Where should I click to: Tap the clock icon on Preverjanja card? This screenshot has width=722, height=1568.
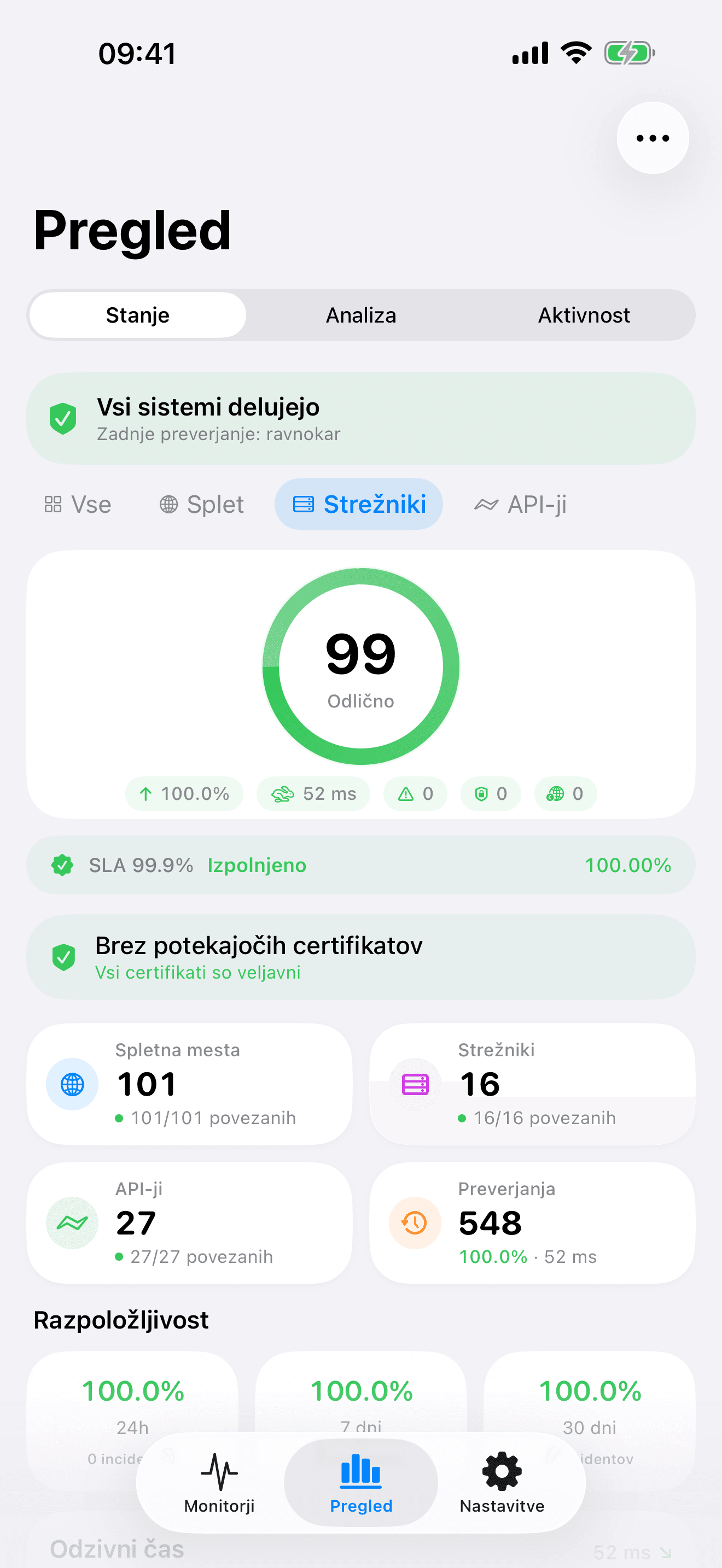414,1223
